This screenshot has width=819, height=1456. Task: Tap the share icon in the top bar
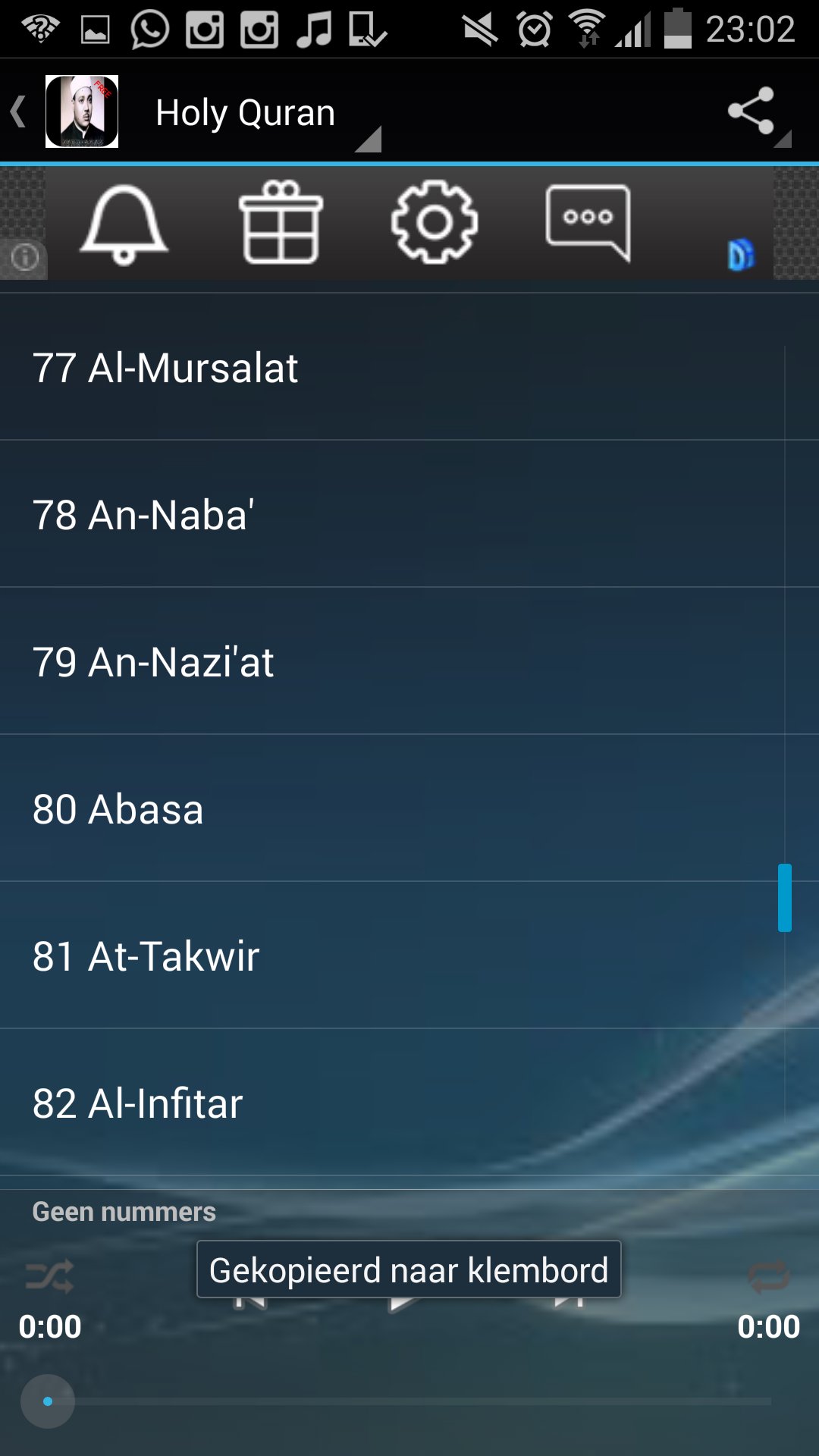[x=750, y=110]
